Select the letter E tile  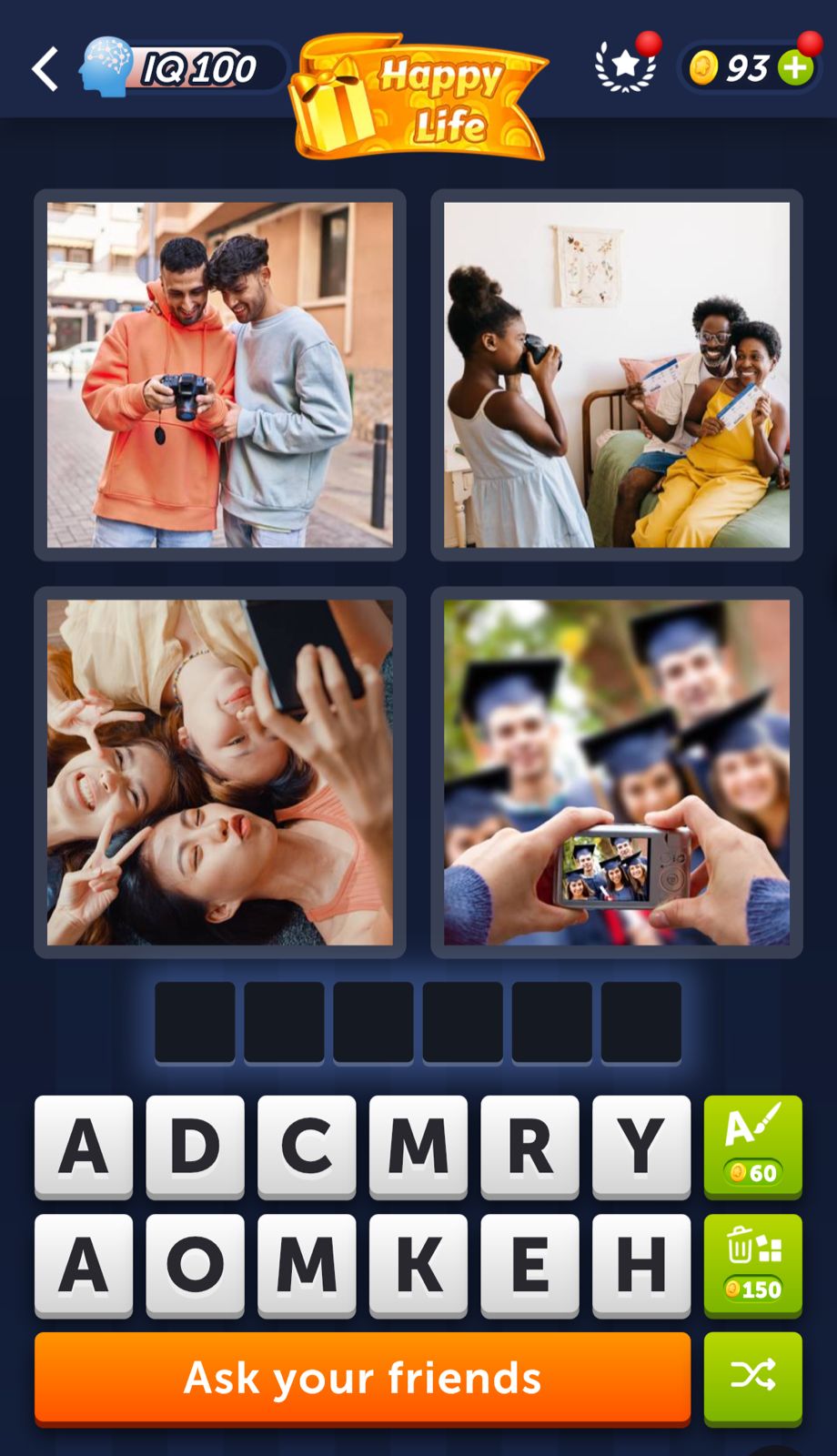529,1264
